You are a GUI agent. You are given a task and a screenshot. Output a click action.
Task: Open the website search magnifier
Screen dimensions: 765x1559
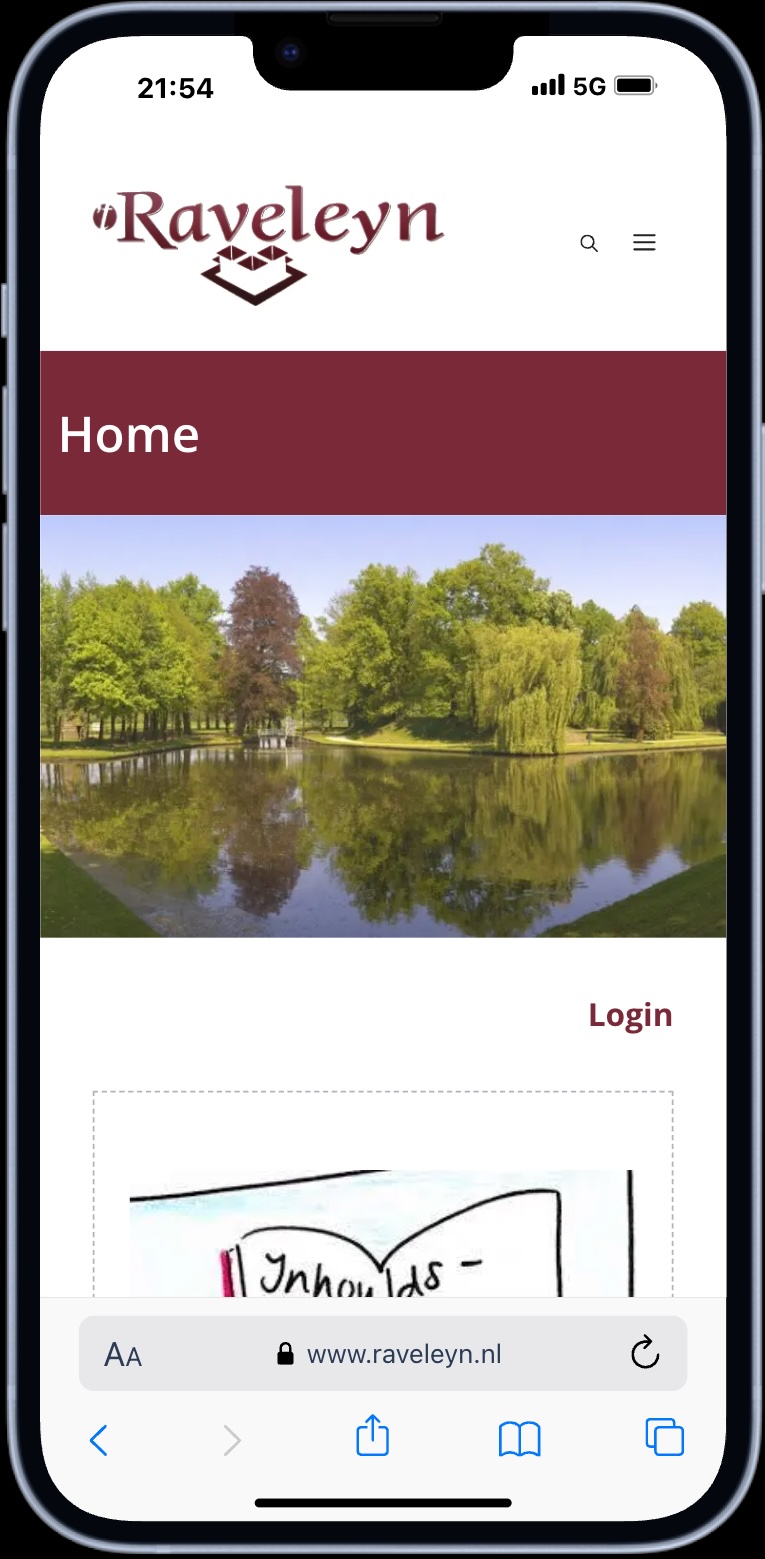pos(589,243)
